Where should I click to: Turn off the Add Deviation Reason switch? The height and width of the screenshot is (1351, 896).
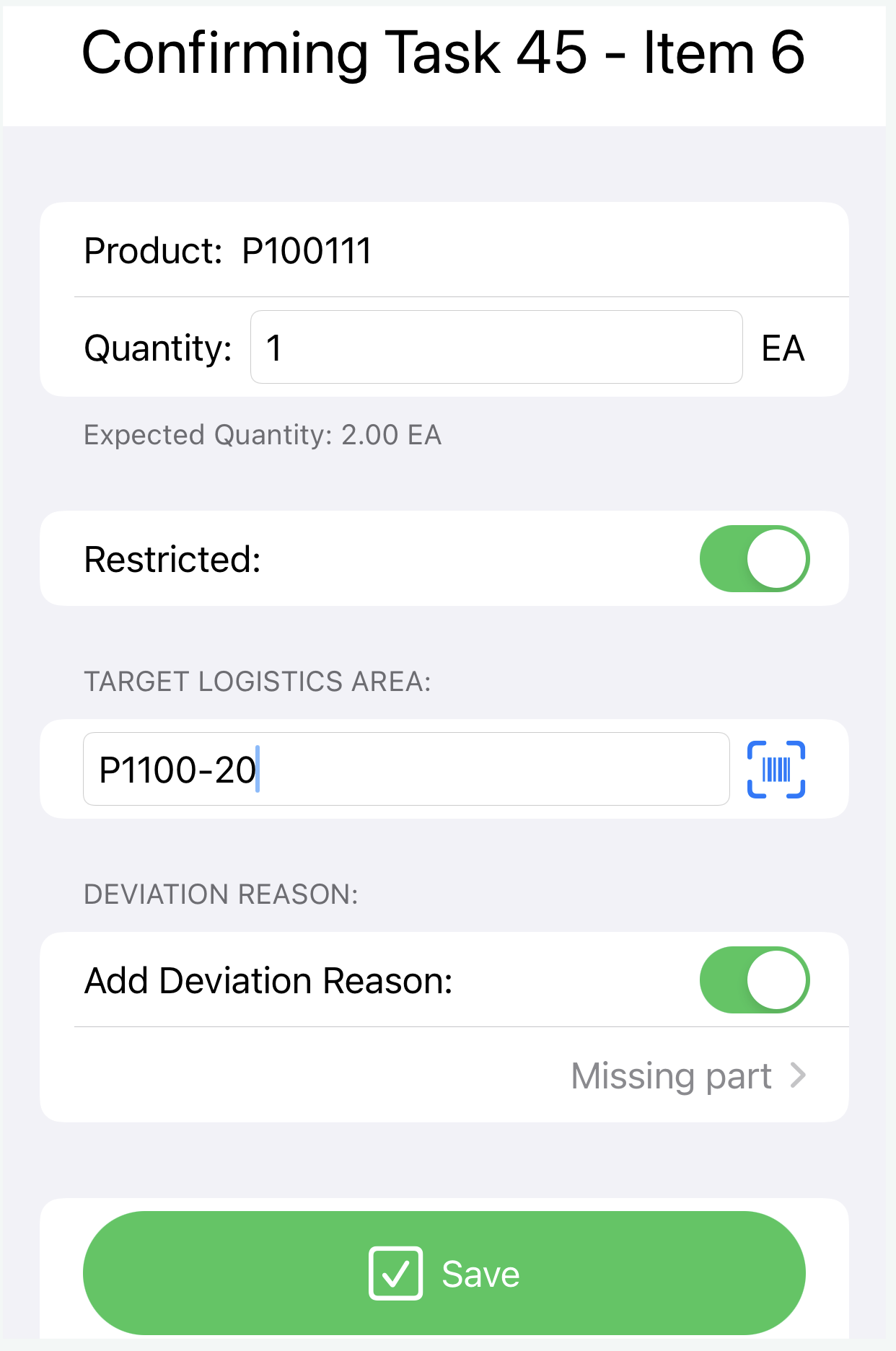(x=755, y=979)
